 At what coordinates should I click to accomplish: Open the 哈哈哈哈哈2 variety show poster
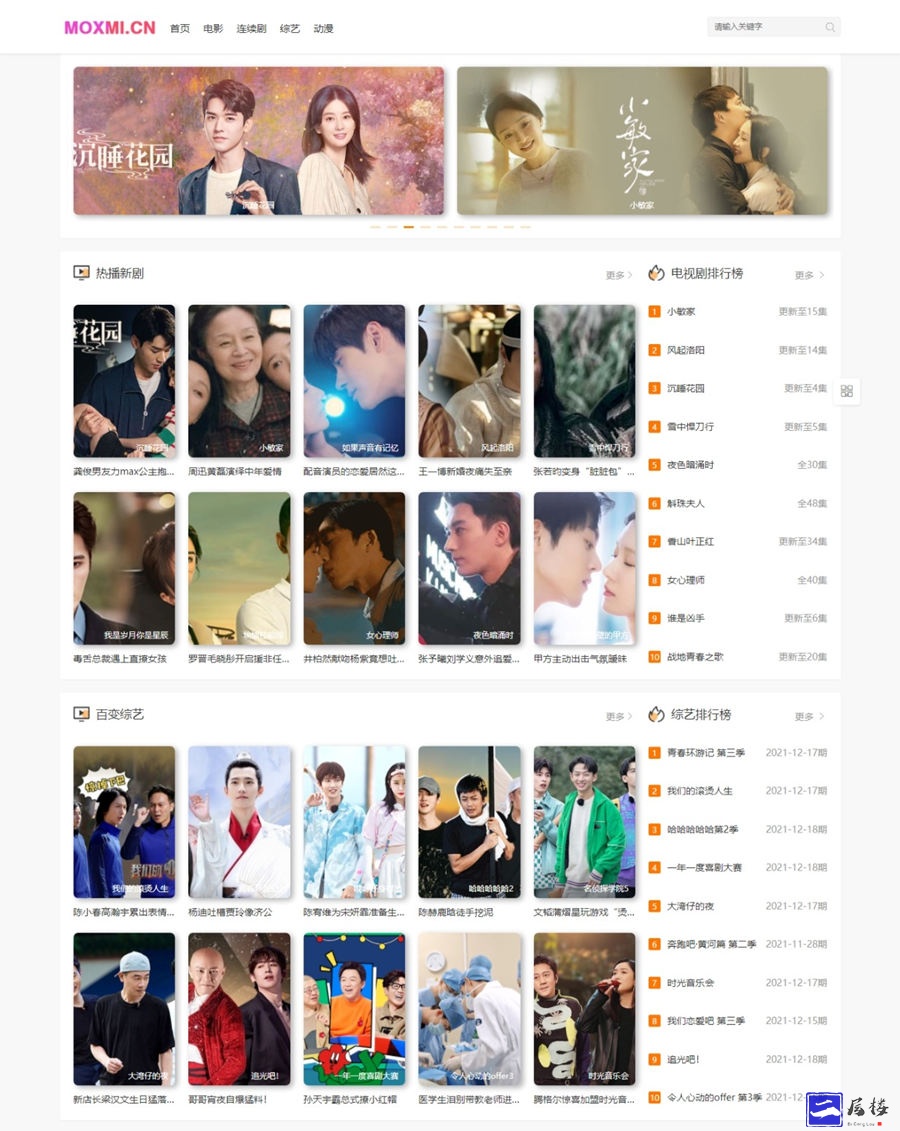[x=469, y=822]
